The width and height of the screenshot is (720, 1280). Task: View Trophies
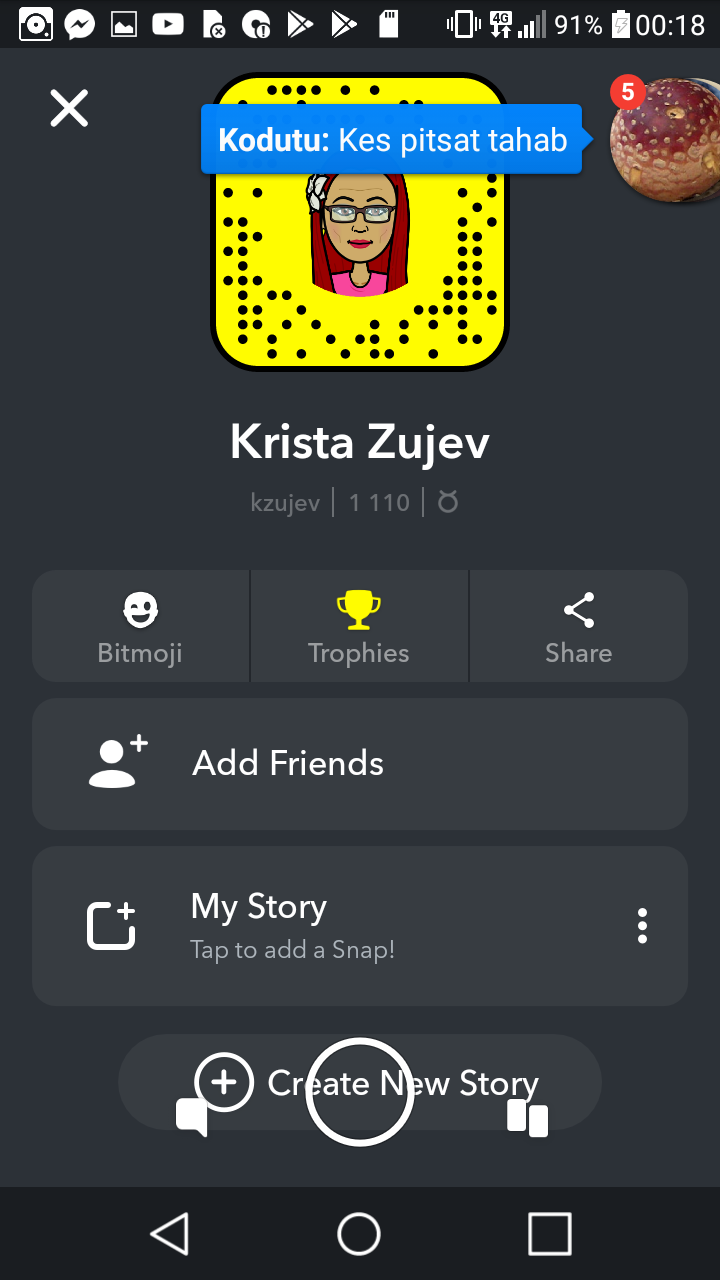(x=359, y=627)
